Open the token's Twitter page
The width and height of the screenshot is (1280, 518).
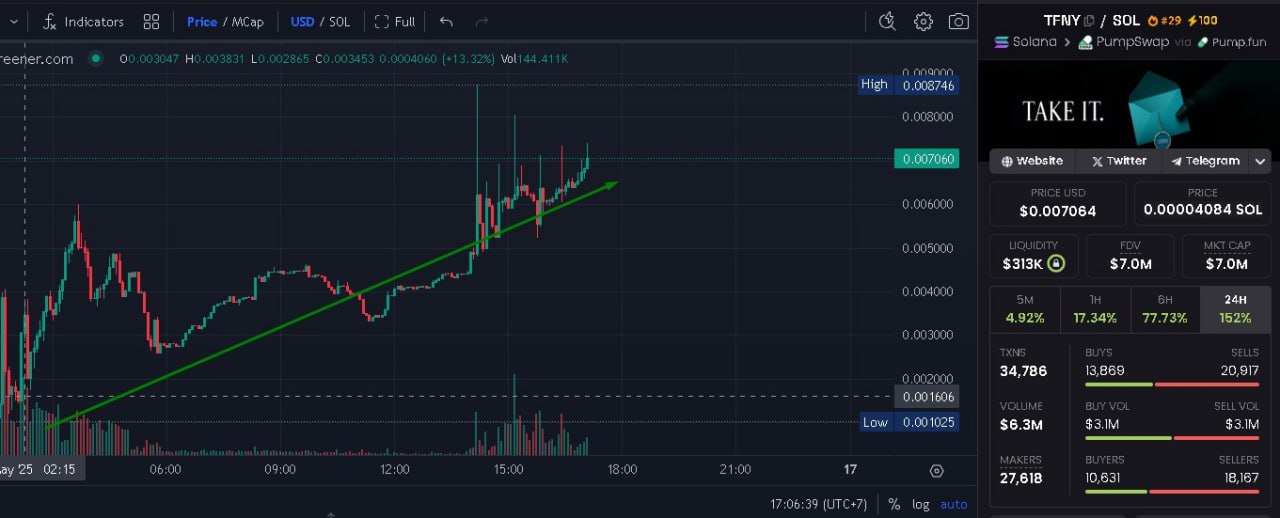(1119, 161)
